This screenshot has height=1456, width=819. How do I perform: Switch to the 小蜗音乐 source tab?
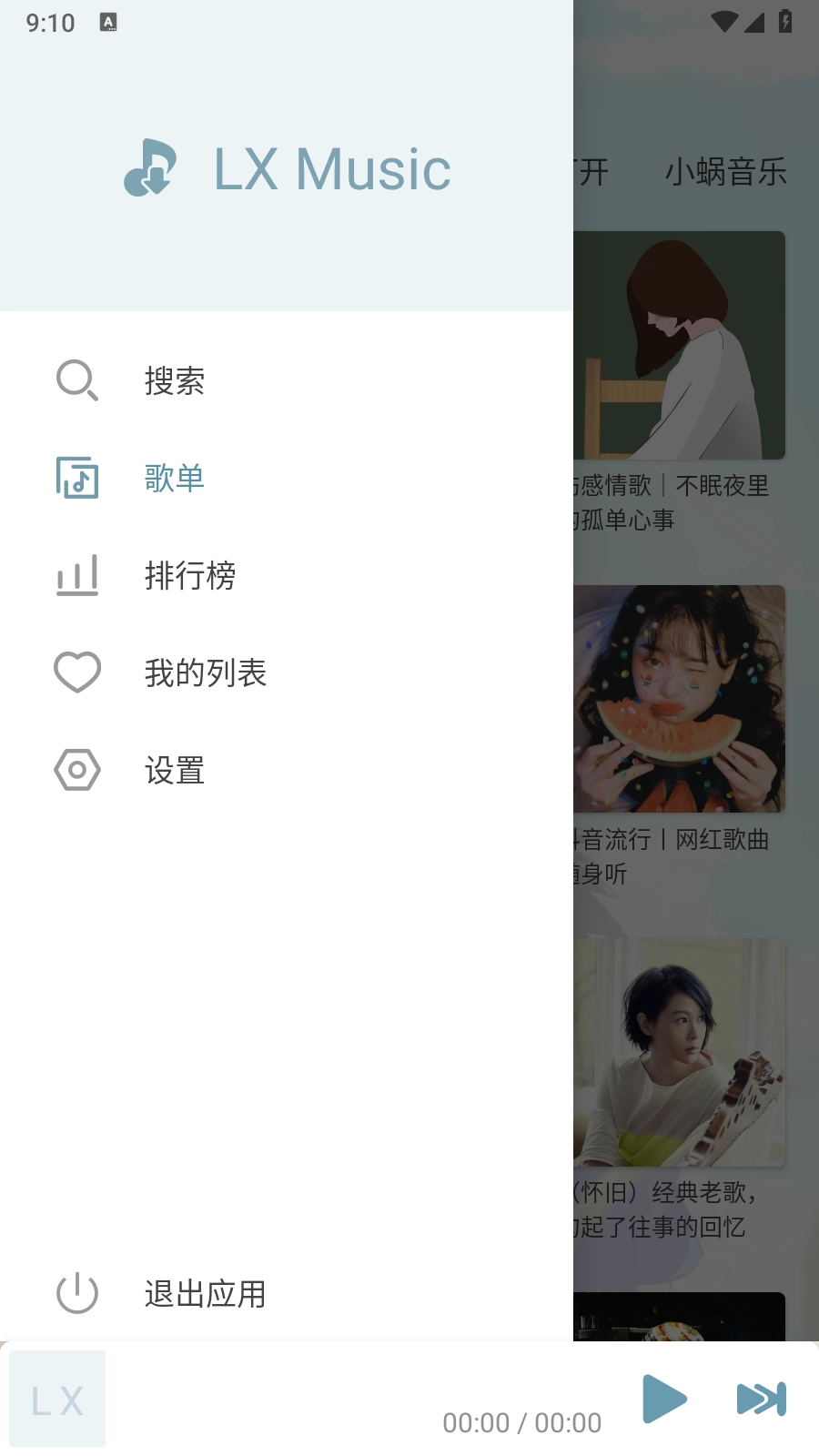coord(725,171)
